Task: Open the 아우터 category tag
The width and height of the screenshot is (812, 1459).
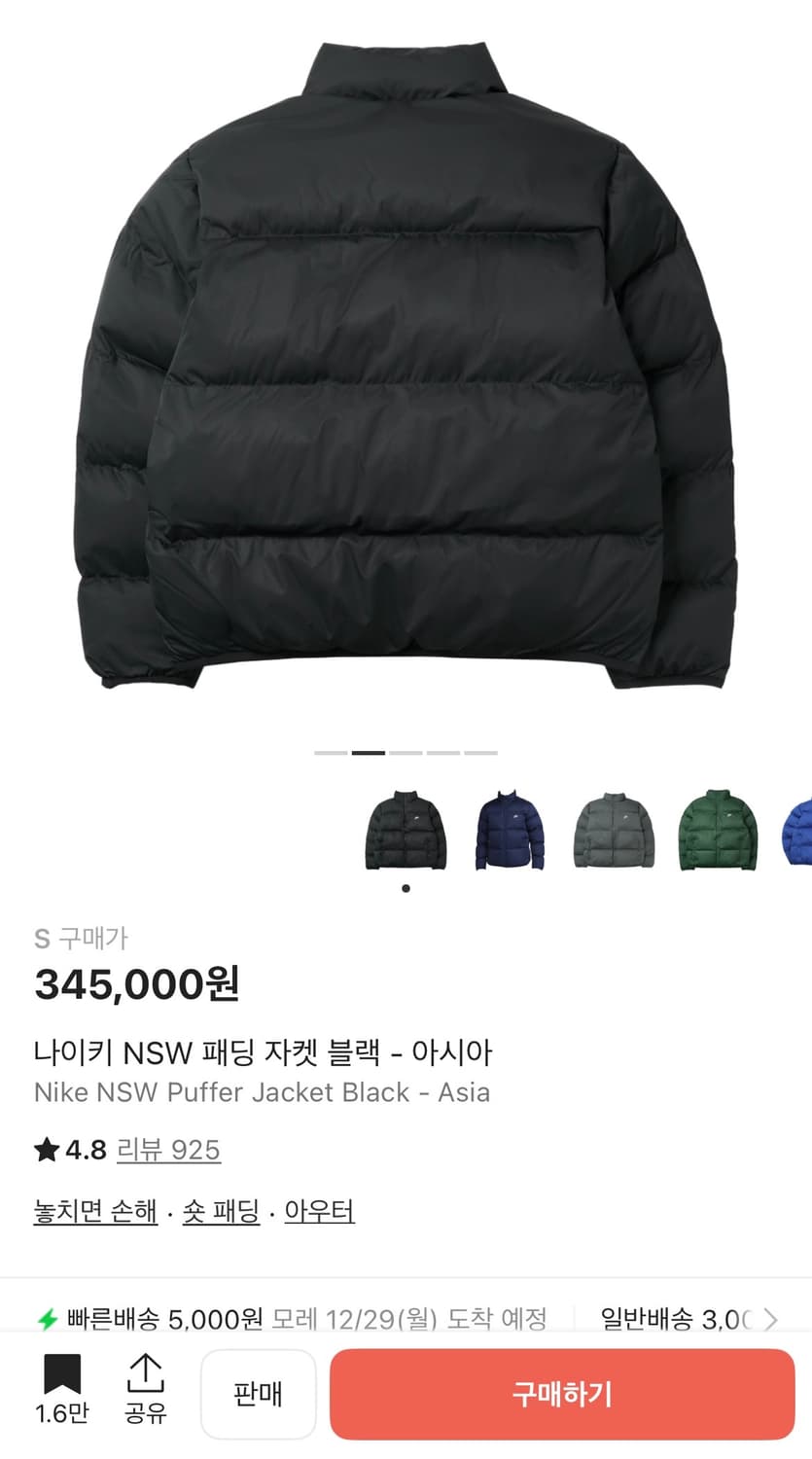Action: (x=321, y=1212)
